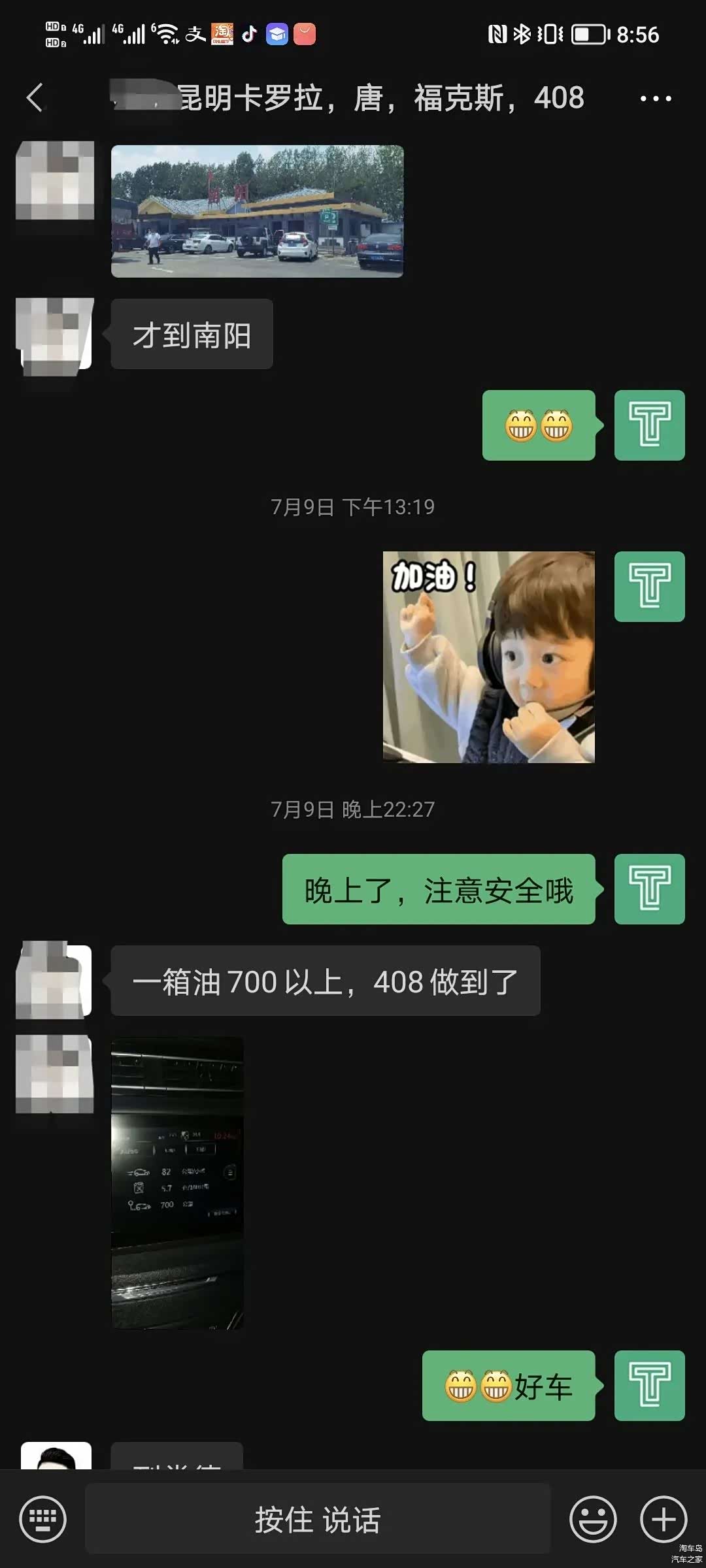
Task: Switch to keyboard text input
Action: [42, 1519]
